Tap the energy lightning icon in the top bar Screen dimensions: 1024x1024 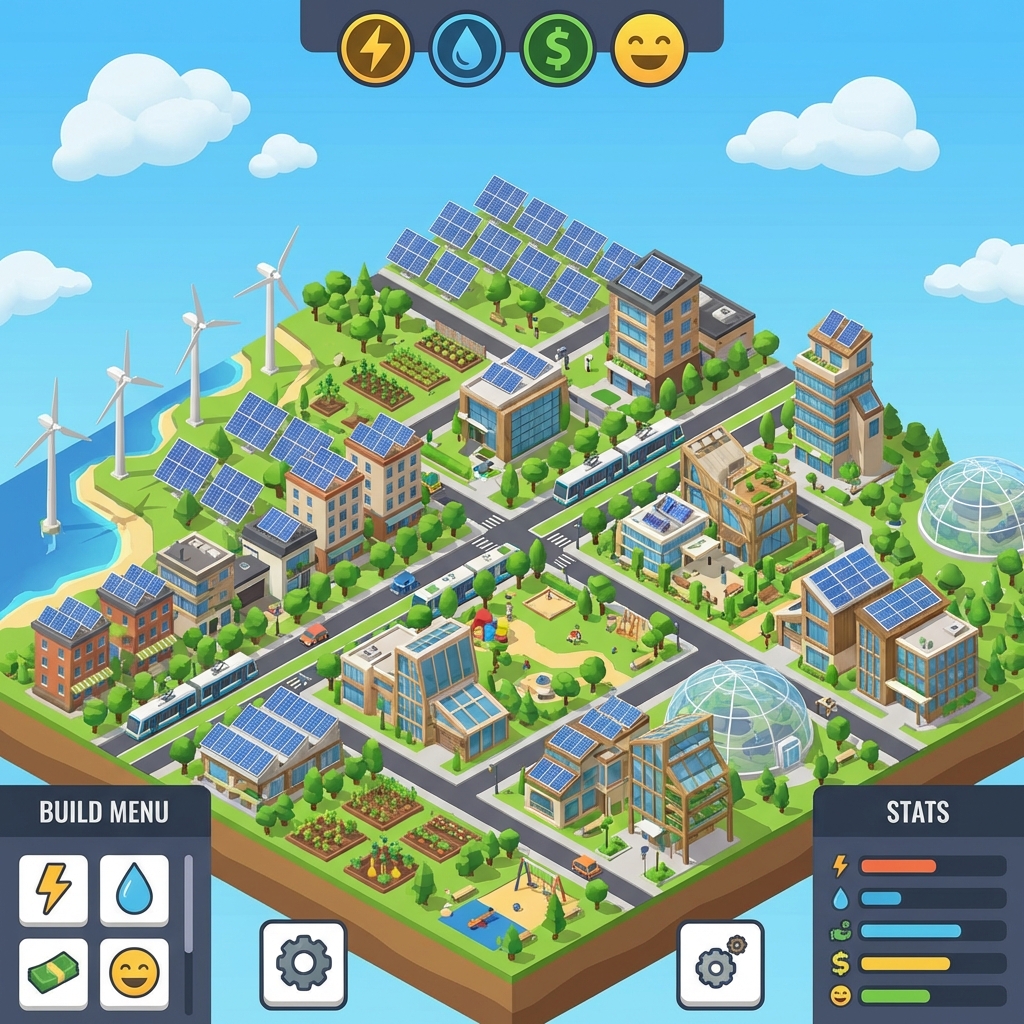[x=375, y=49]
